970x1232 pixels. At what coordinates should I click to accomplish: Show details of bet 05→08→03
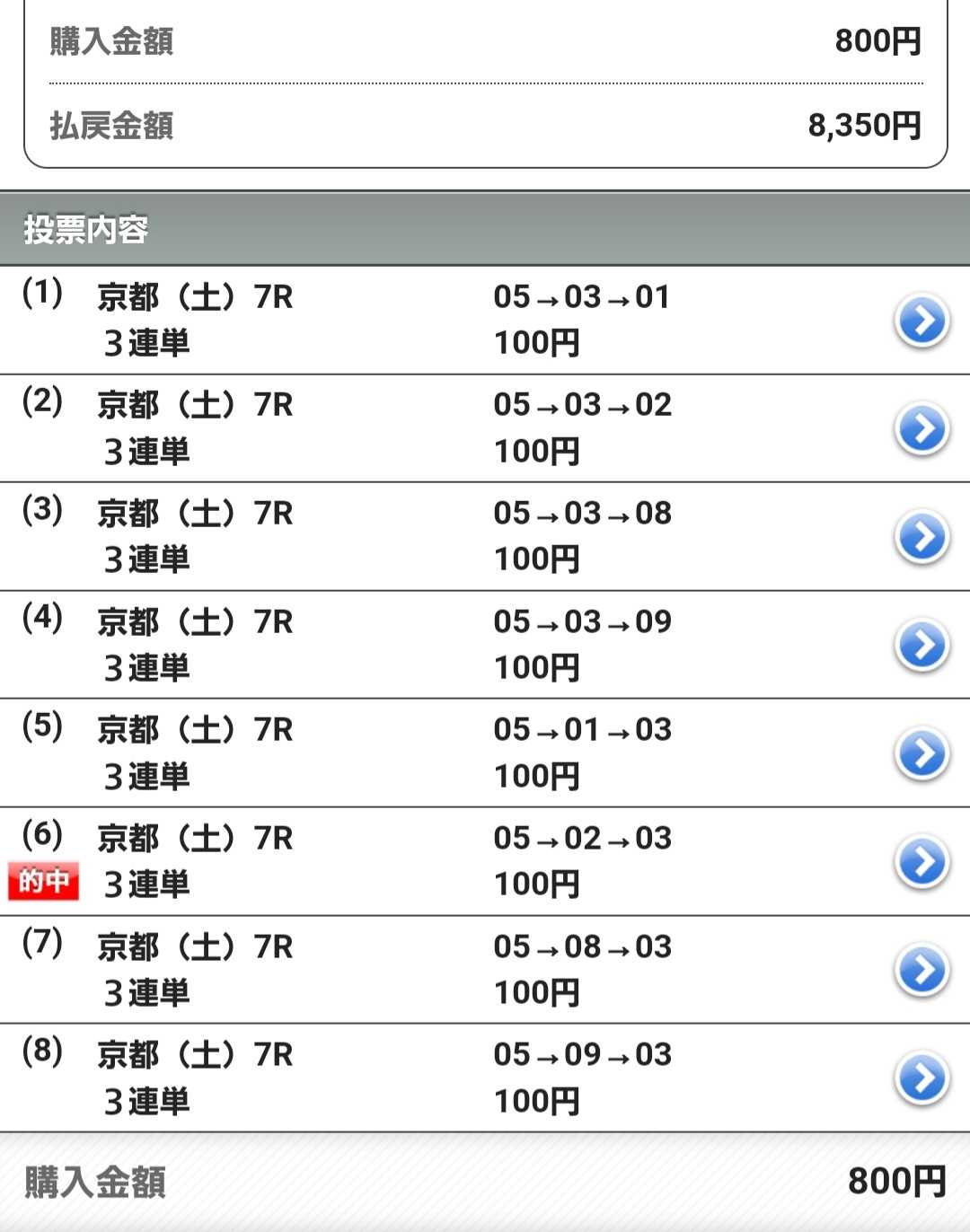[921, 970]
